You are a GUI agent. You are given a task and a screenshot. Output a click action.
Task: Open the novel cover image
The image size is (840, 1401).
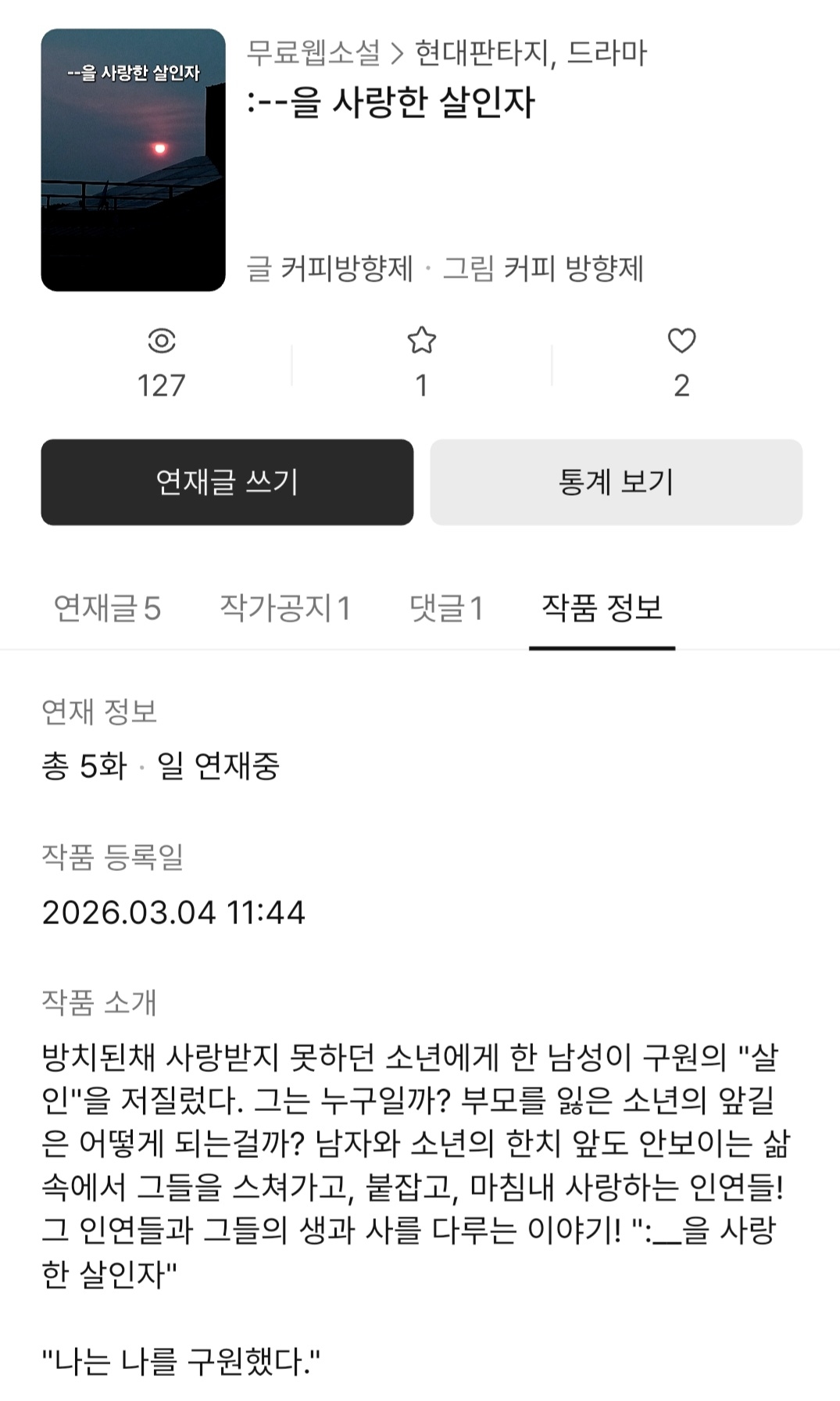click(133, 160)
